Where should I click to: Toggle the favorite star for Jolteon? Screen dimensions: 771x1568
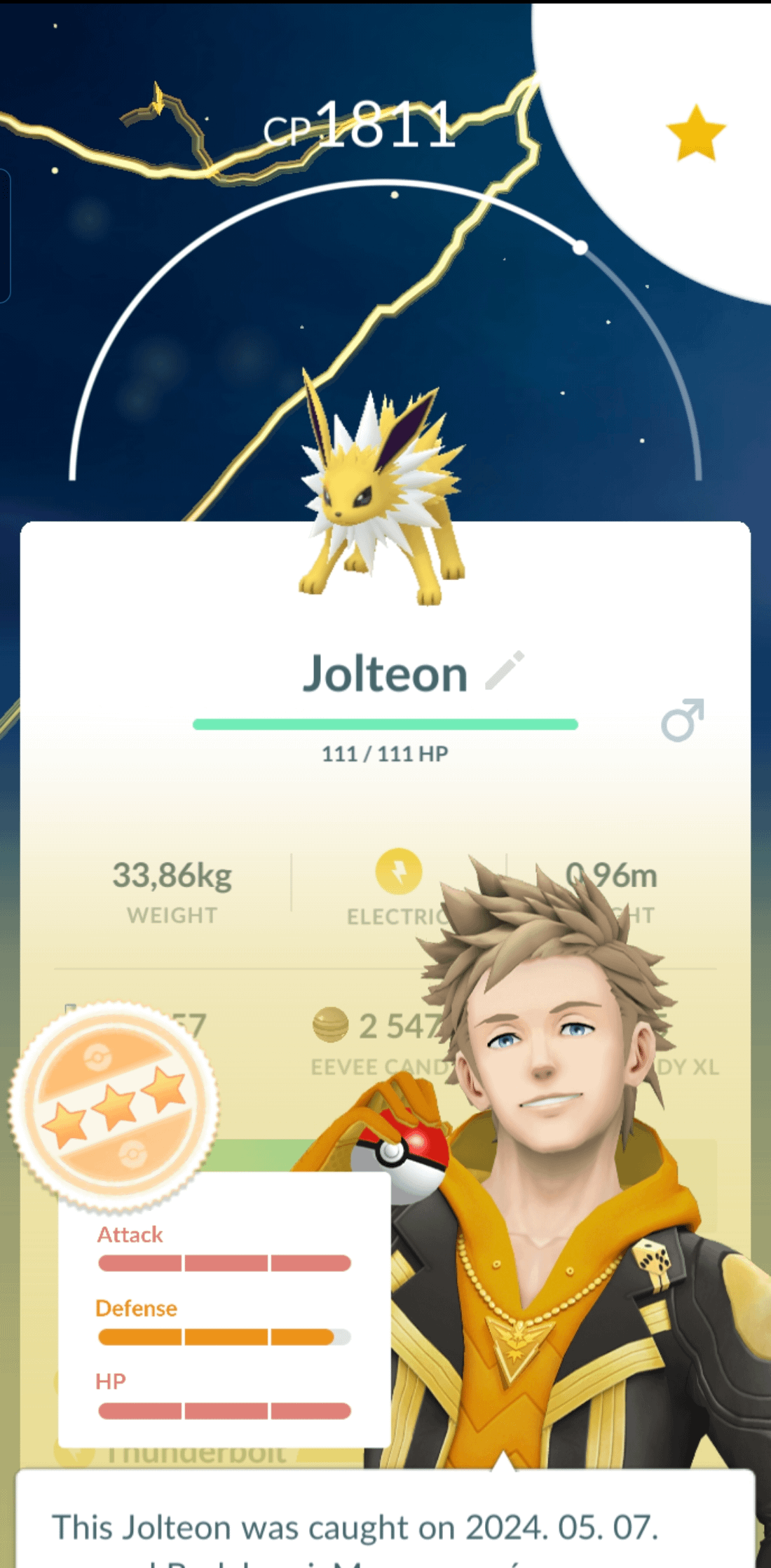tap(695, 133)
